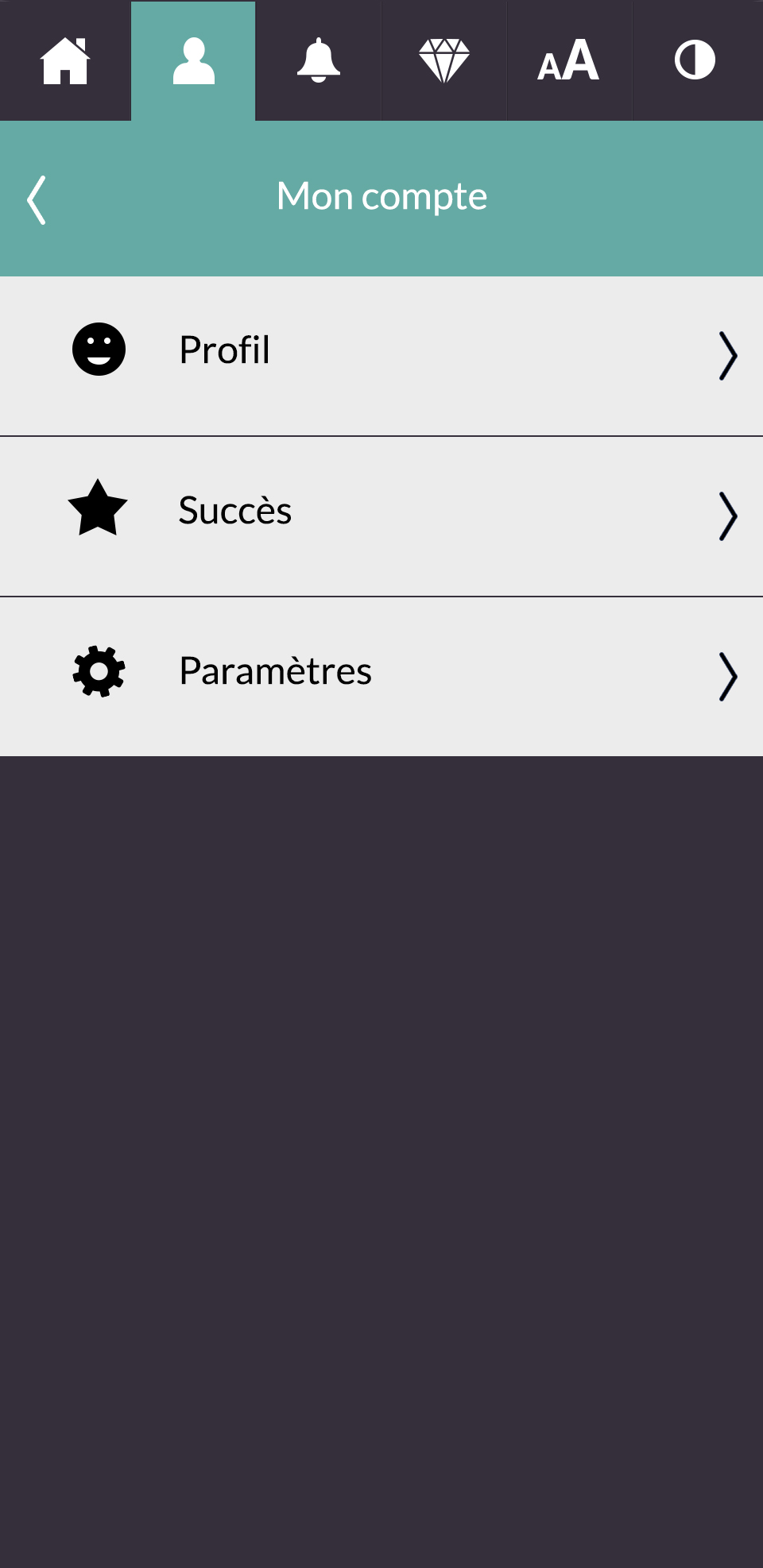The image size is (763, 1568).
Task: Tap the text size AA icon
Action: click(569, 61)
